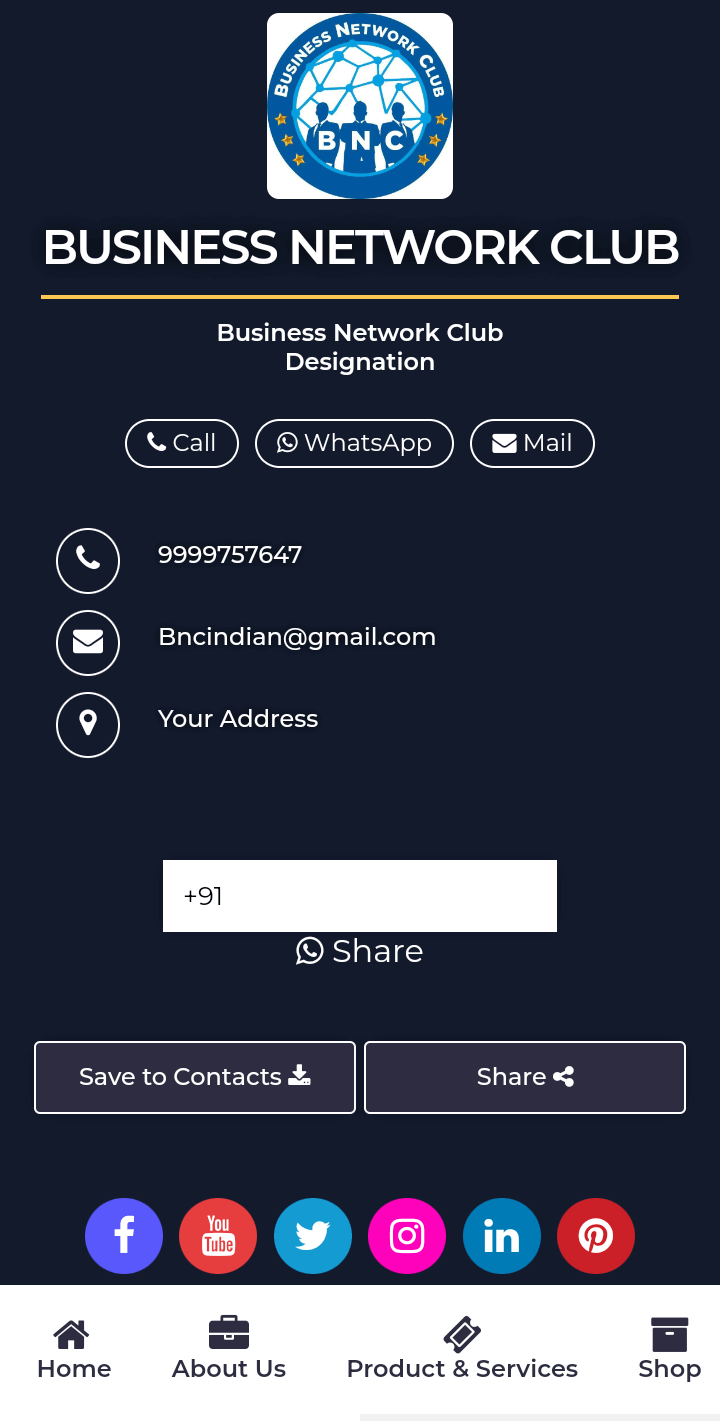Go to the Home tab
This screenshot has width=720, height=1421.
point(74,1350)
